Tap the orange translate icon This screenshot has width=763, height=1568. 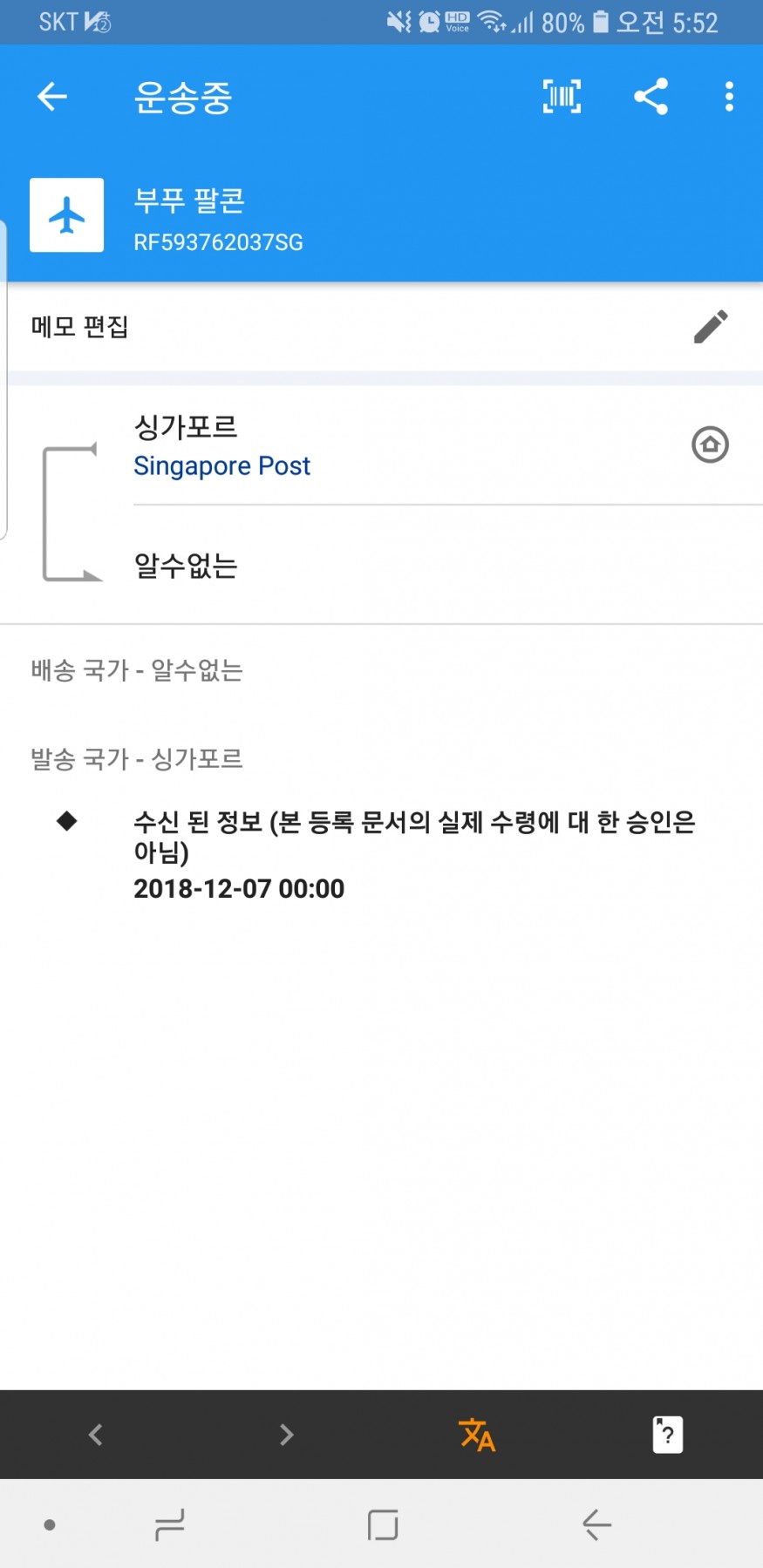[x=477, y=1434]
